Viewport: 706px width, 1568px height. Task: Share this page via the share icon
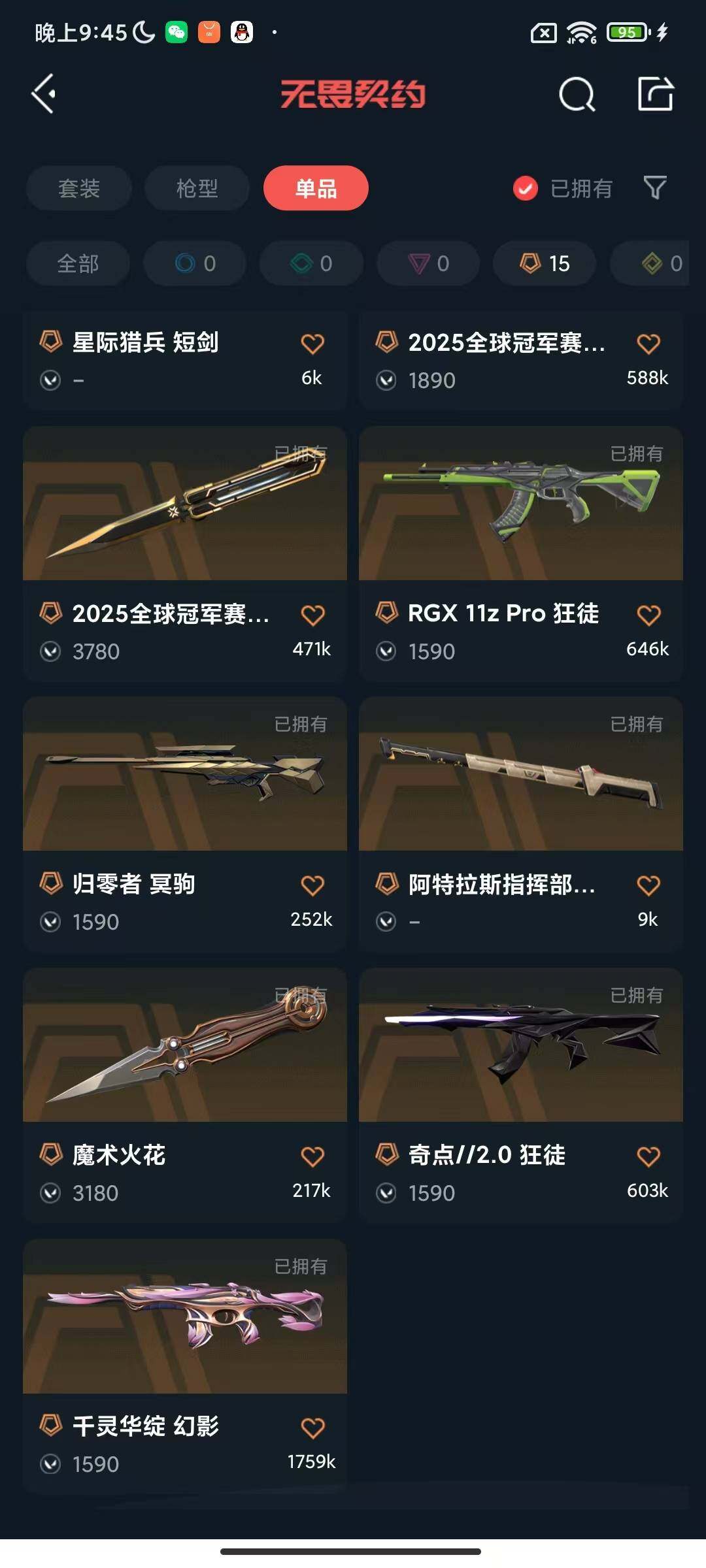pos(655,95)
